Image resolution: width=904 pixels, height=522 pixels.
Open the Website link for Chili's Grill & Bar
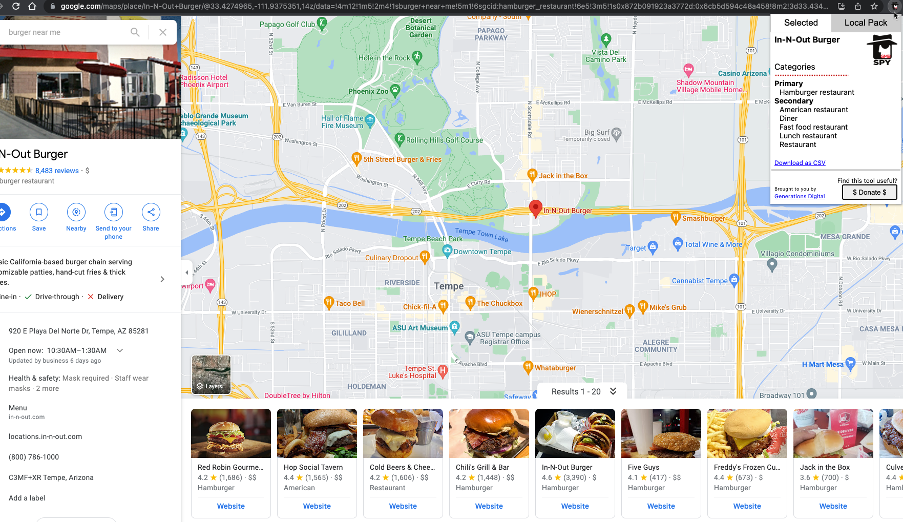489,506
